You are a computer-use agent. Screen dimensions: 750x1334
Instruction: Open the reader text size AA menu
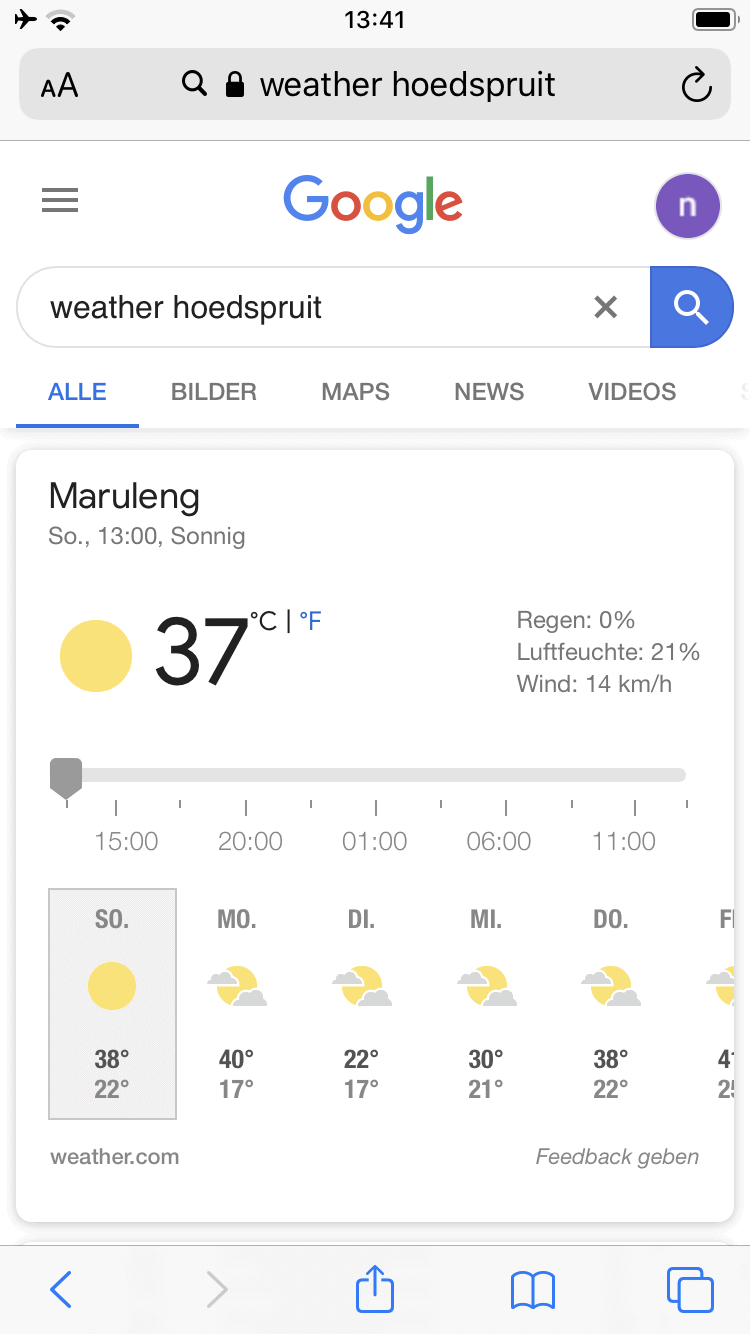[x=60, y=86]
